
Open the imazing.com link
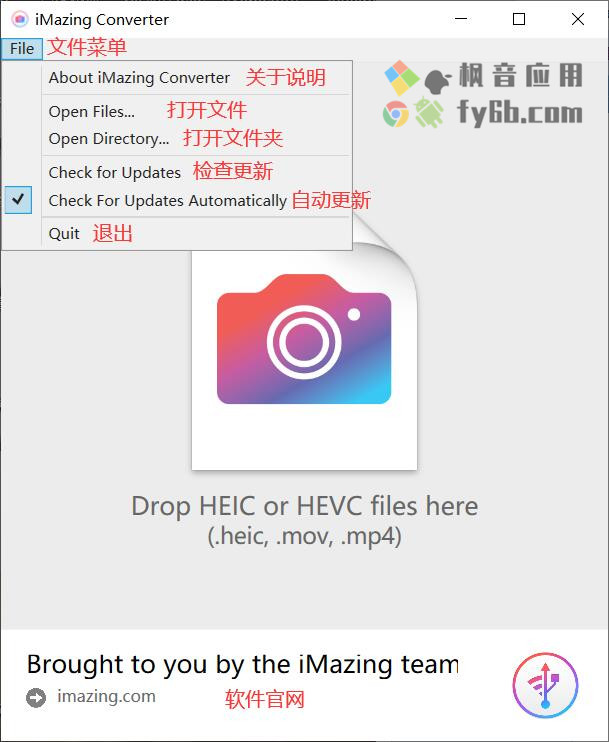click(106, 697)
